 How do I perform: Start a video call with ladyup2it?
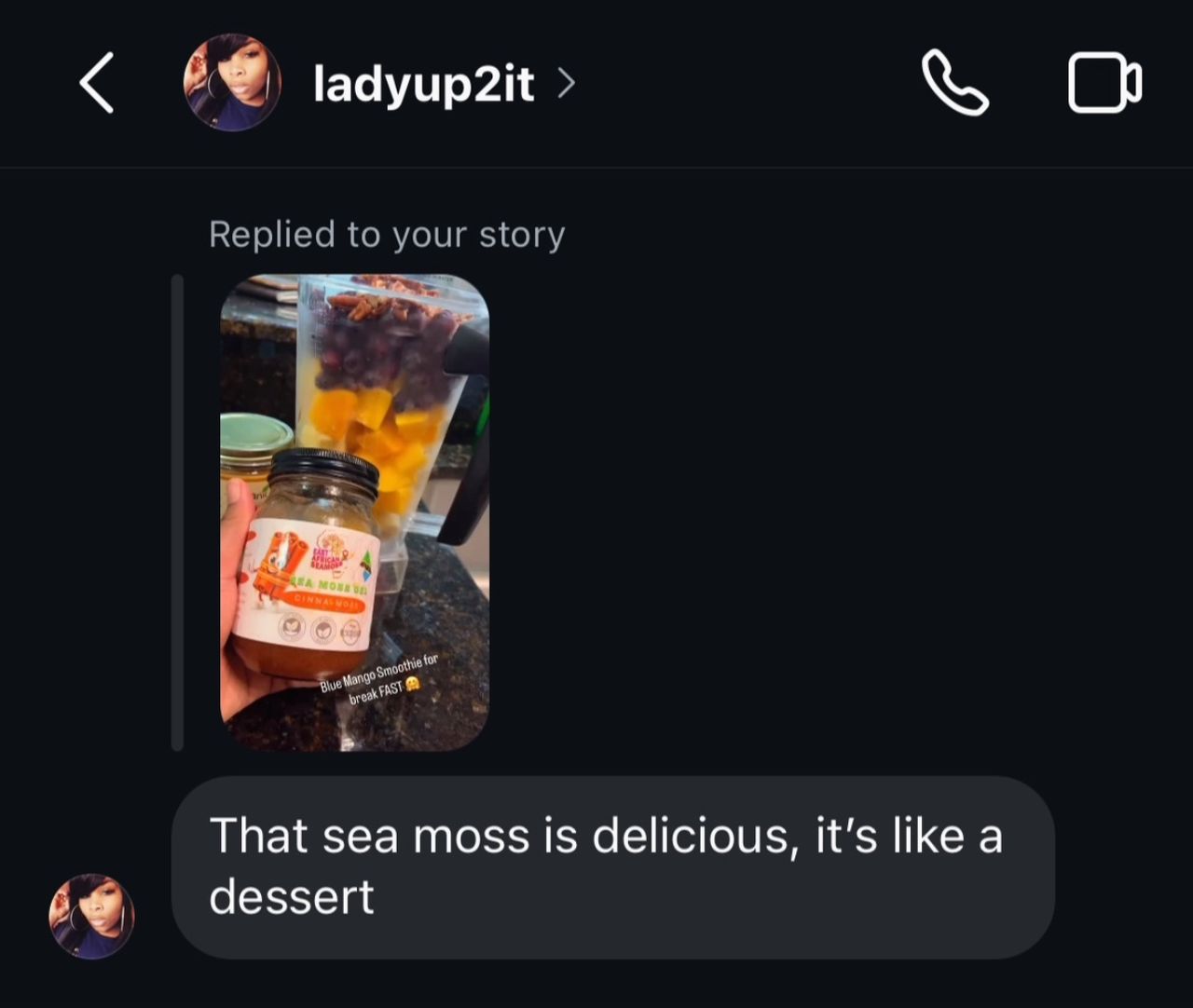[1104, 84]
